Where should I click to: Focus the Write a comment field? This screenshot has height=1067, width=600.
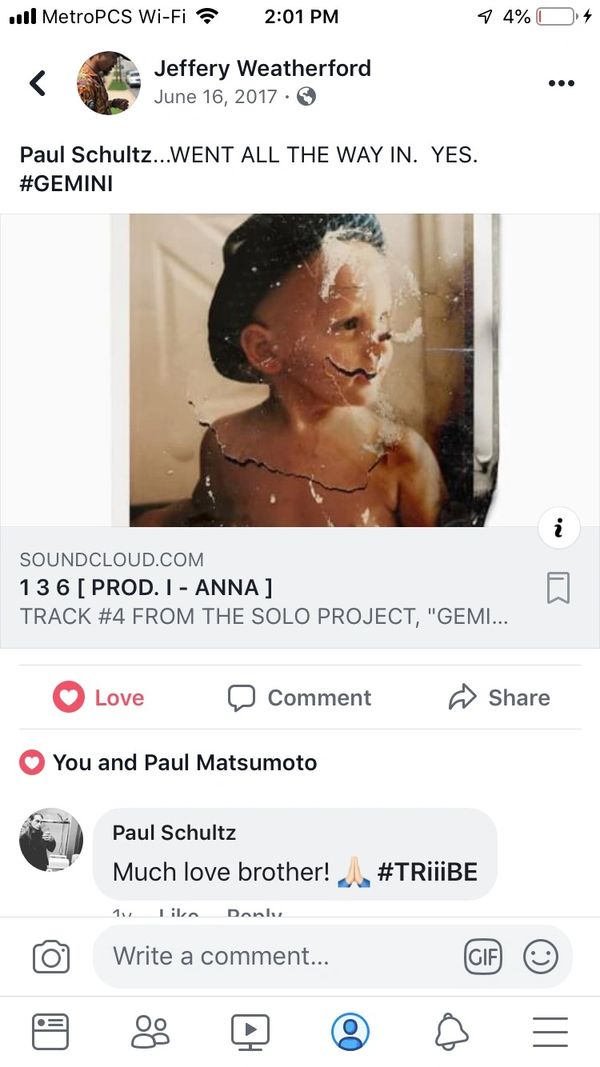tap(270, 957)
